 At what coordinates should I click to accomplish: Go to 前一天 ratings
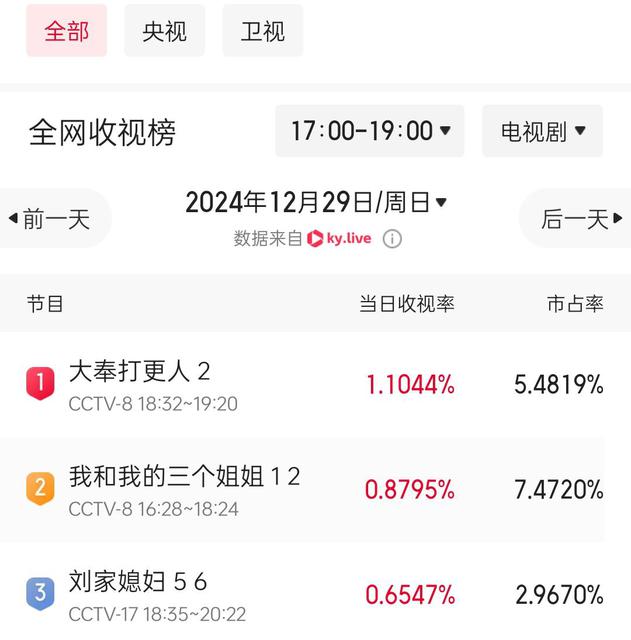[50, 219]
